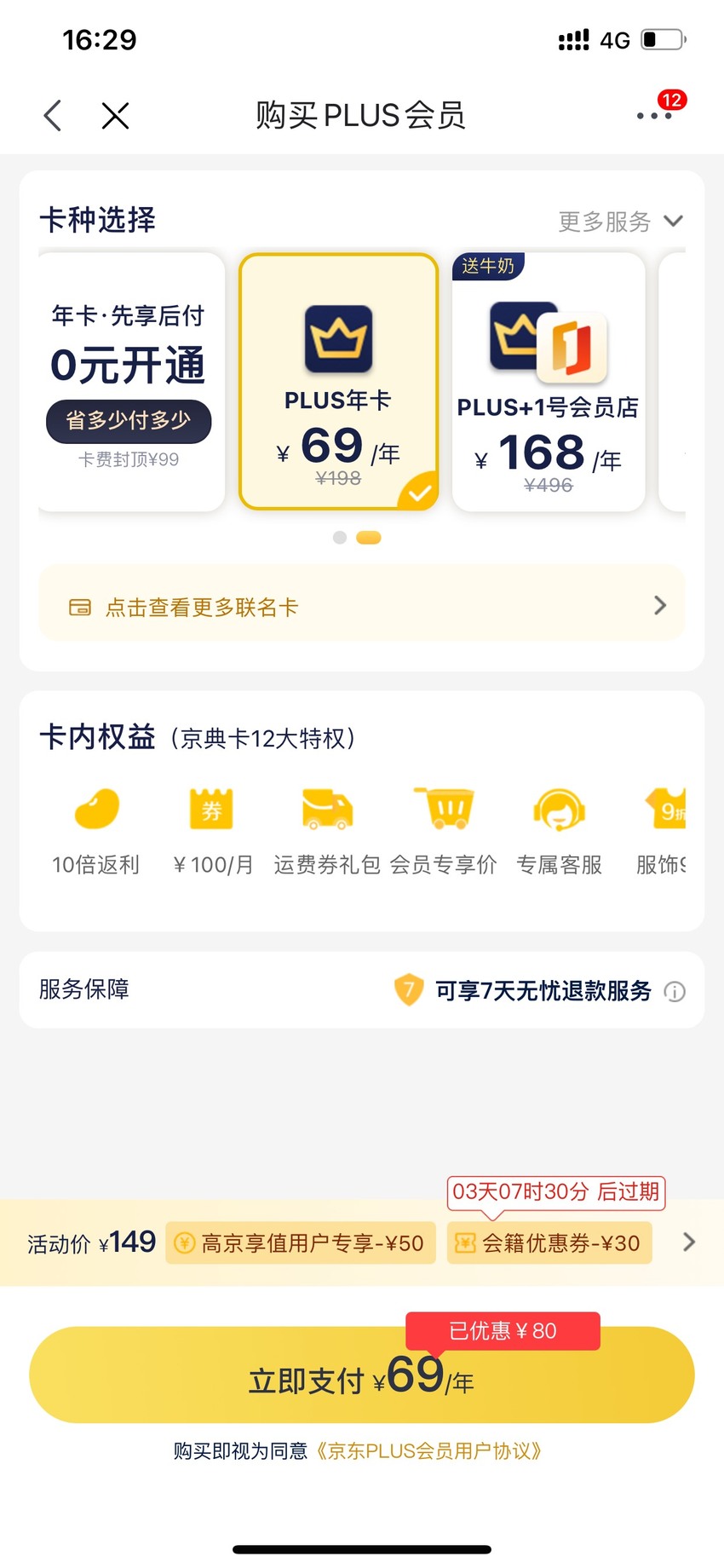This screenshot has width=724, height=1568.
Task: Tap the info icon beside 7天无忧退款服务
Action: tap(675, 991)
